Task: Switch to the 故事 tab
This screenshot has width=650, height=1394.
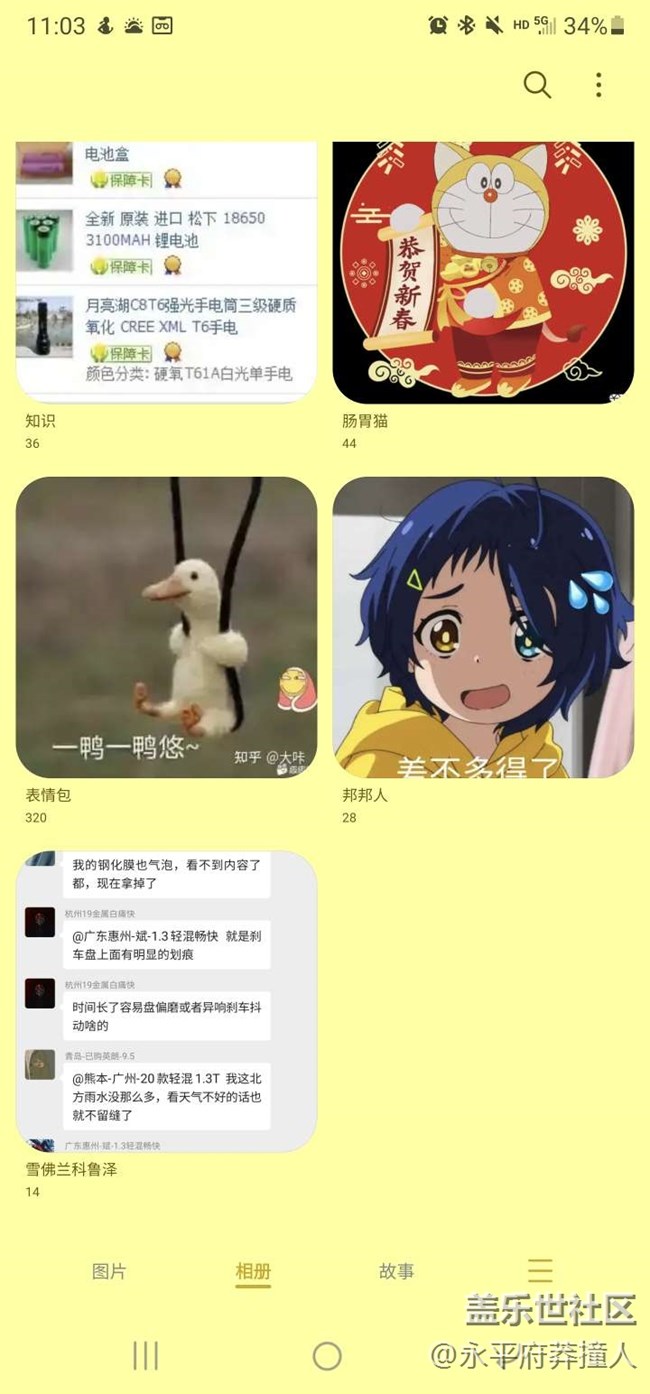Action: click(396, 1272)
